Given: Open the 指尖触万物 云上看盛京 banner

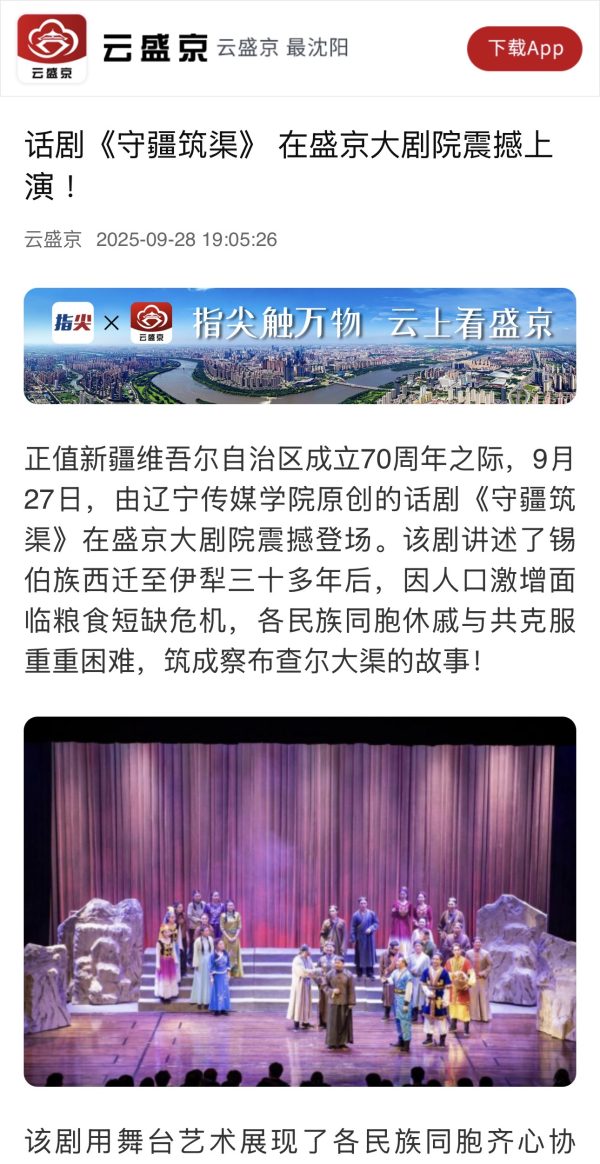Looking at the screenshot, I should point(300,346).
